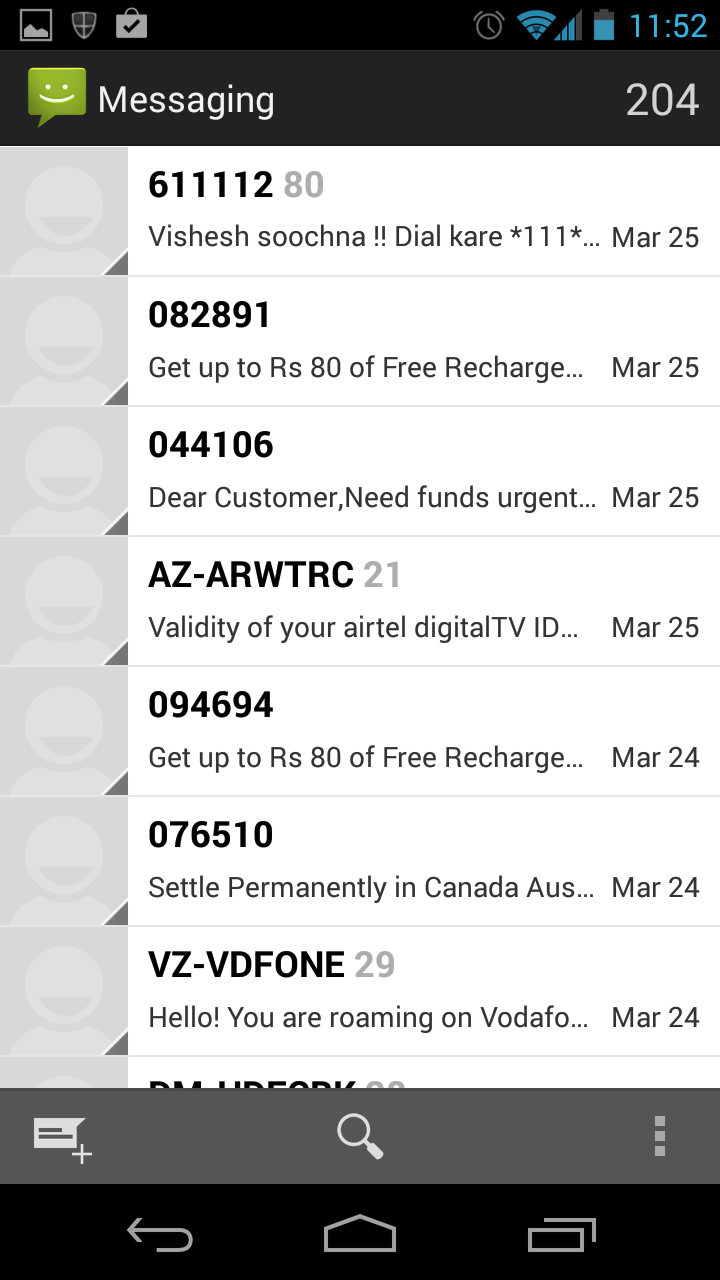This screenshot has width=720, height=1280.
Task: Open the overflow menu
Action: 659,1137
